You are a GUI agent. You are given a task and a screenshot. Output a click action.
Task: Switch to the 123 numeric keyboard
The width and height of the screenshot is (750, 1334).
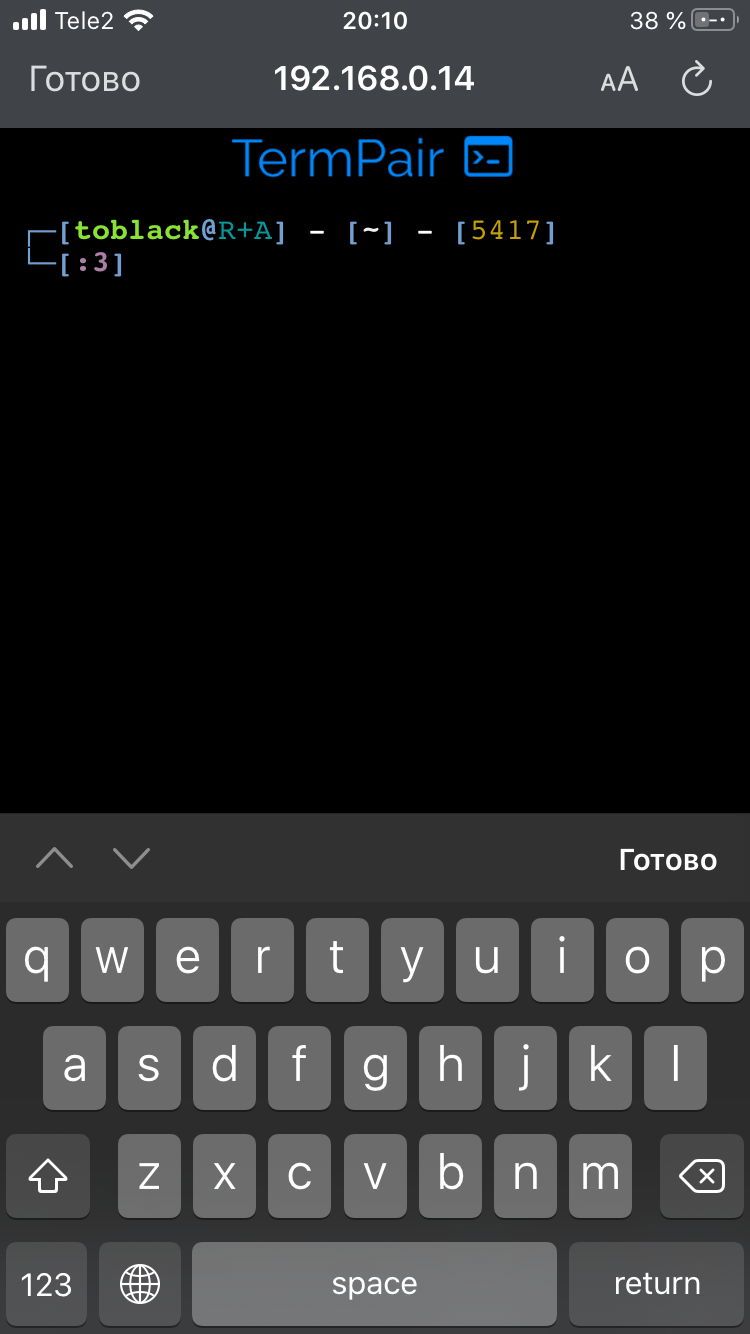tap(47, 1284)
